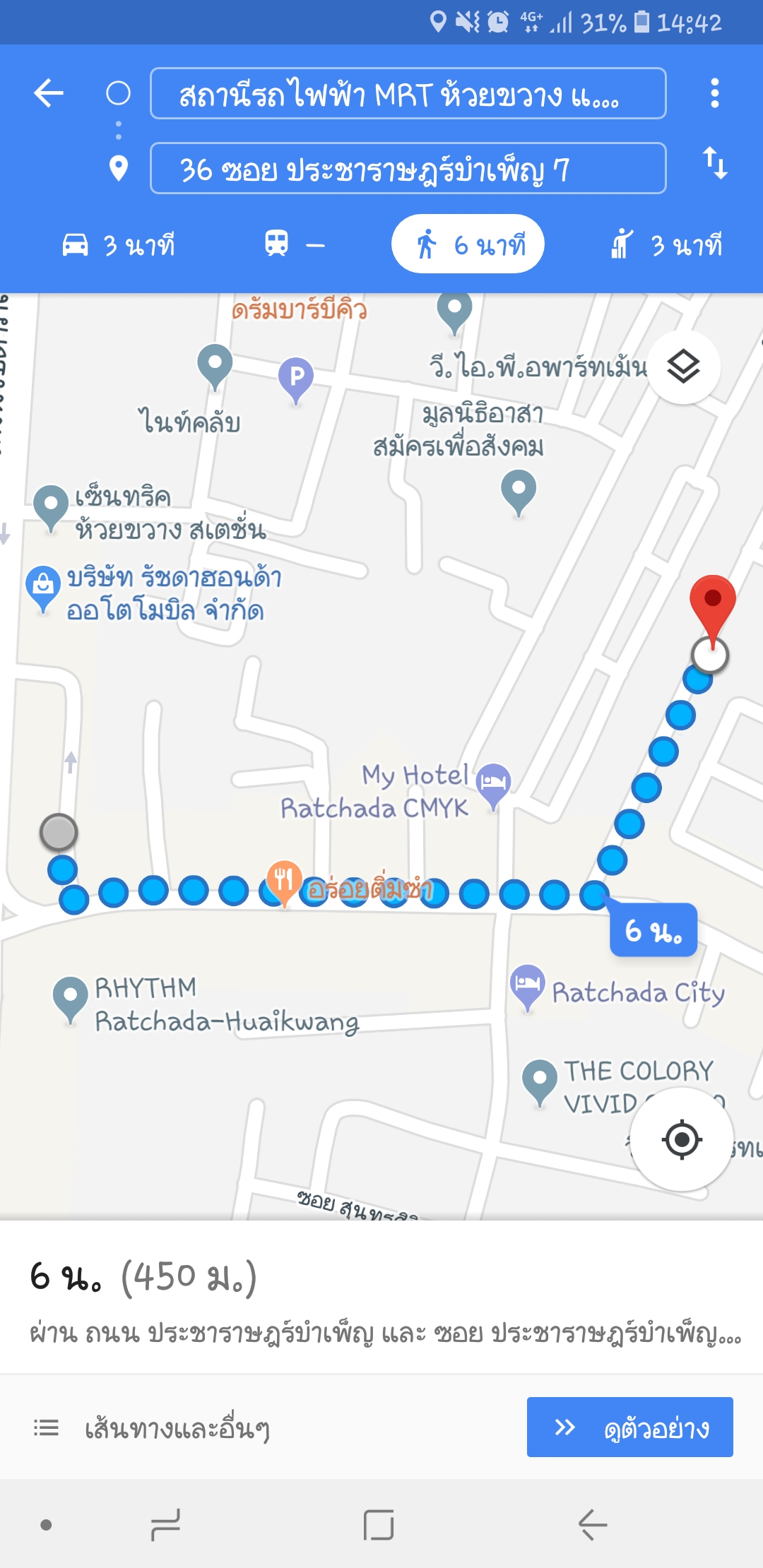763x1568 pixels.
Task: Tap the บริษัท รัชดาฮอนด้า ออโตโมบิล shop pin
Action: 42,588
